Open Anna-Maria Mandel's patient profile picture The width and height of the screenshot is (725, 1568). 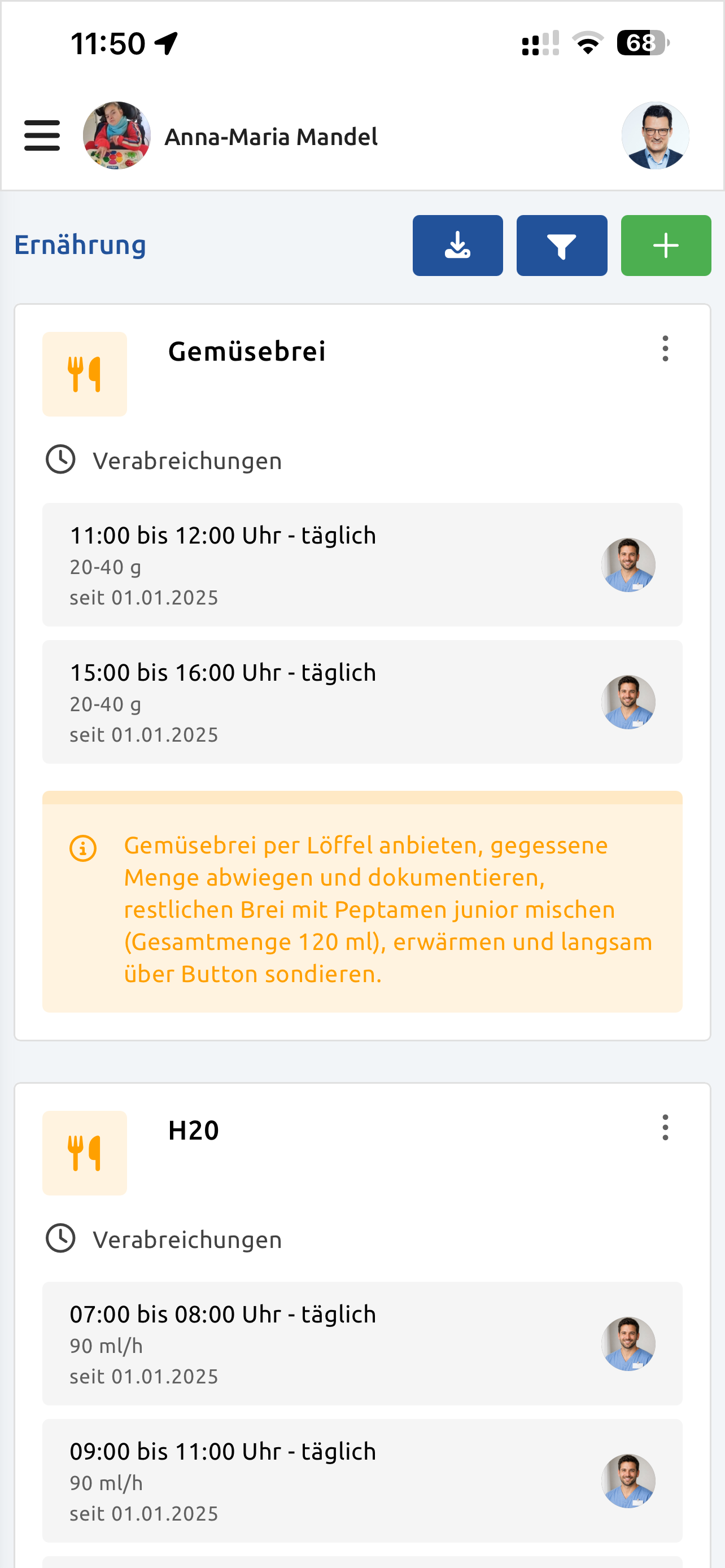[117, 135]
